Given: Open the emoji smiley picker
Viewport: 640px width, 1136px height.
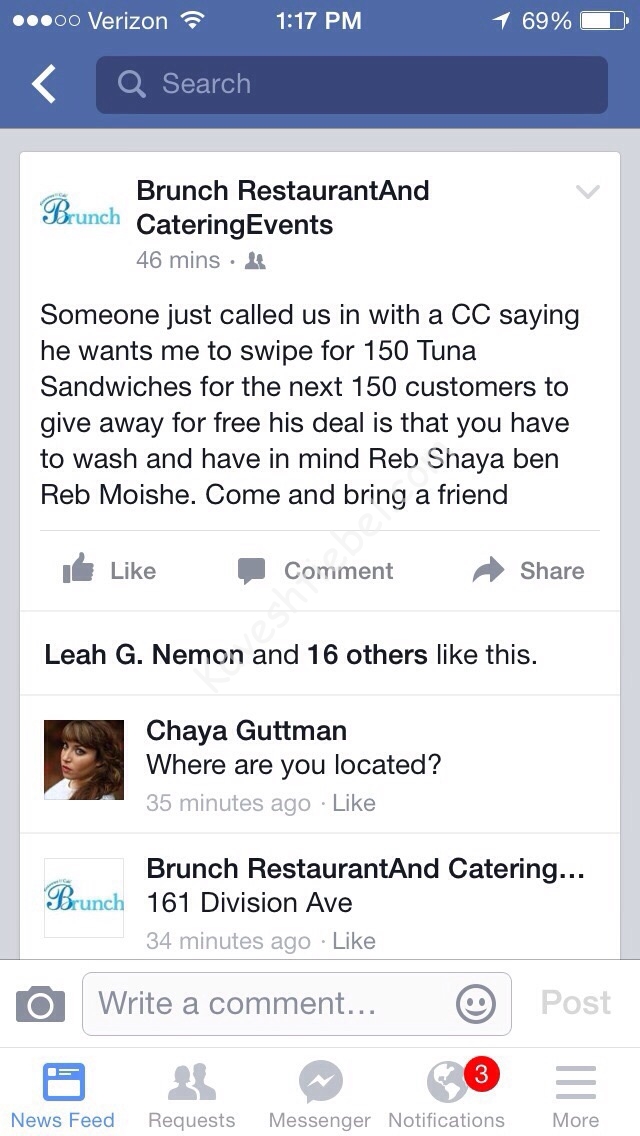Looking at the screenshot, I should pyautogui.click(x=476, y=1003).
